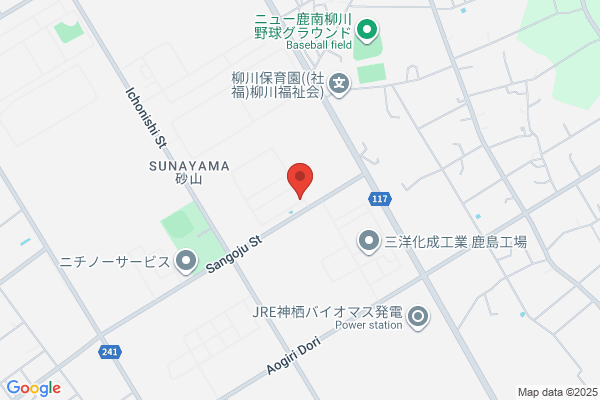Select the 柳川保育園 school marker
Screen dimensions: 600x400
[x=339, y=85]
